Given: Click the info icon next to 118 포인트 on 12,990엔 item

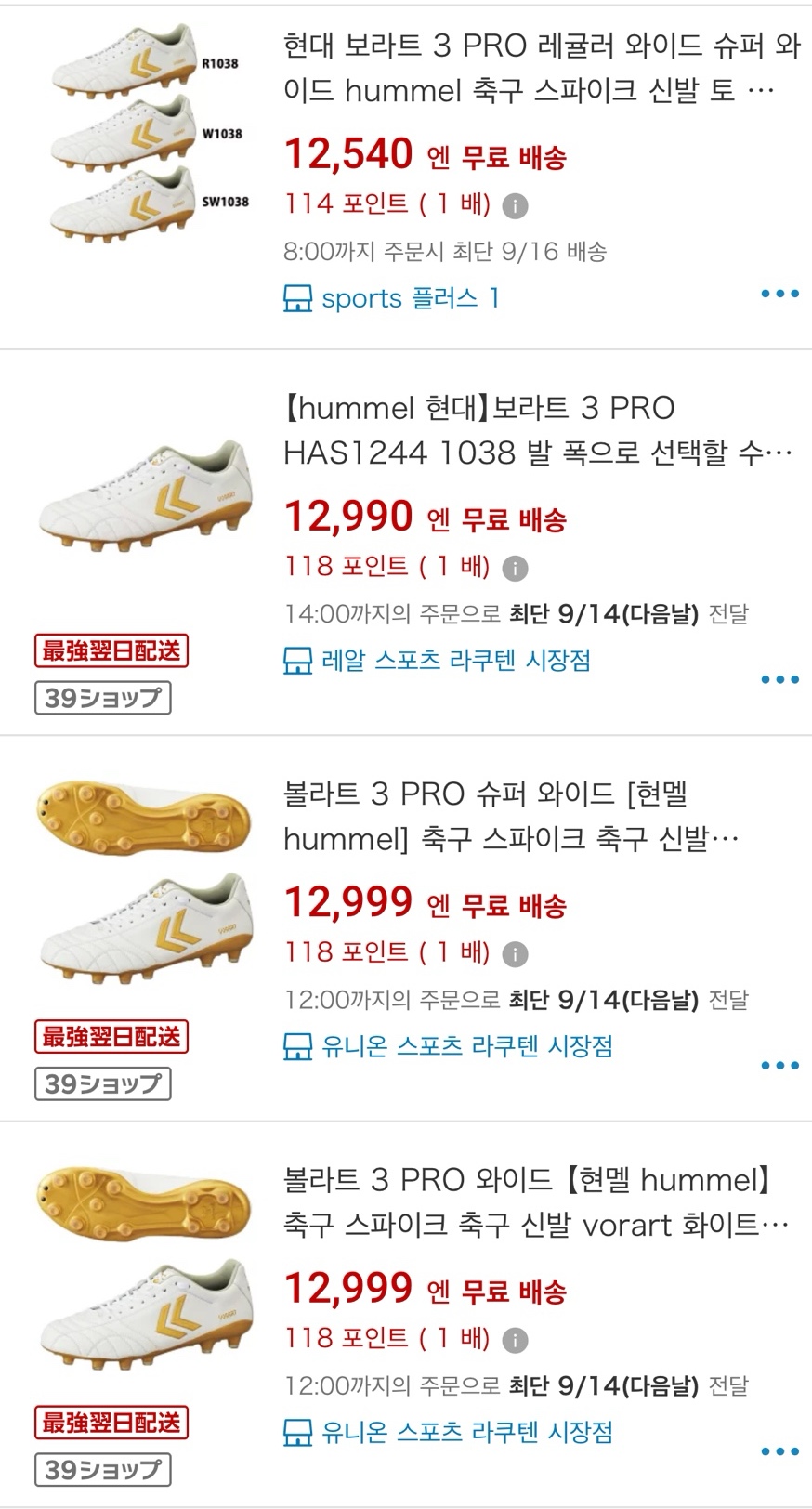Looking at the screenshot, I should pyautogui.click(x=516, y=569).
